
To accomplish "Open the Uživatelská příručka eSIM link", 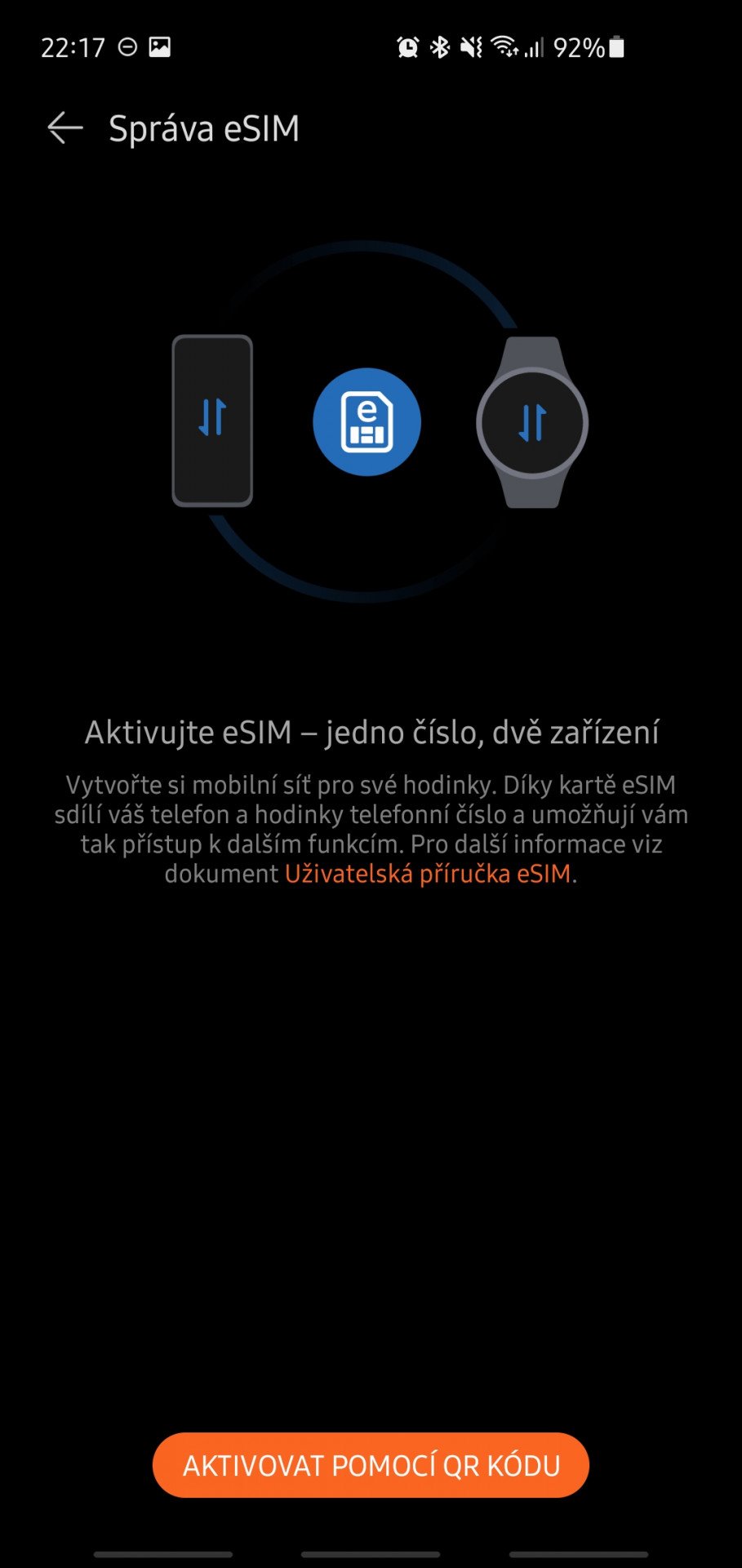I will pyautogui.click(x=428, y=874).
